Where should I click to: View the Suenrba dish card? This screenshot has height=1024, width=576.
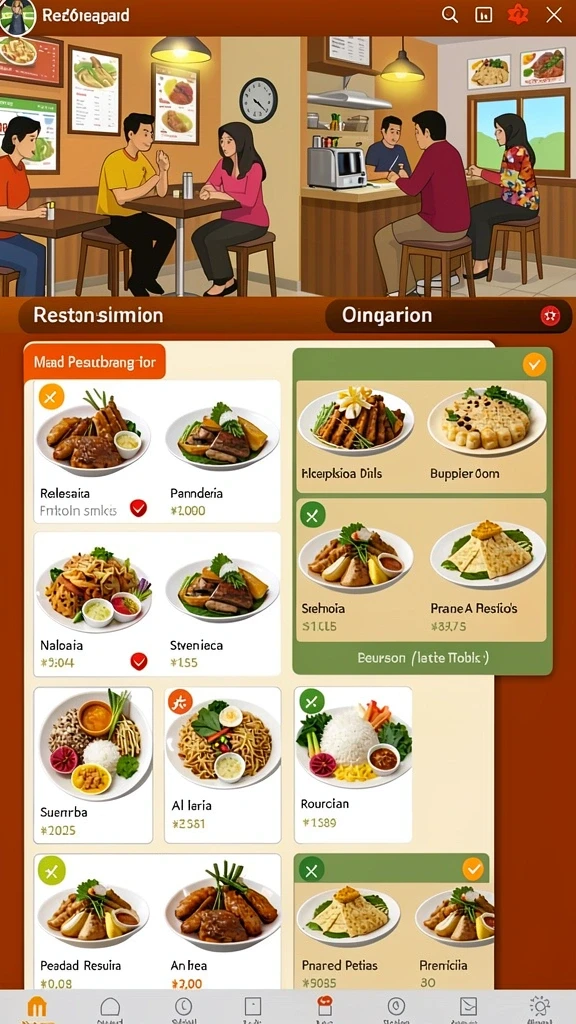coord(93,765)
